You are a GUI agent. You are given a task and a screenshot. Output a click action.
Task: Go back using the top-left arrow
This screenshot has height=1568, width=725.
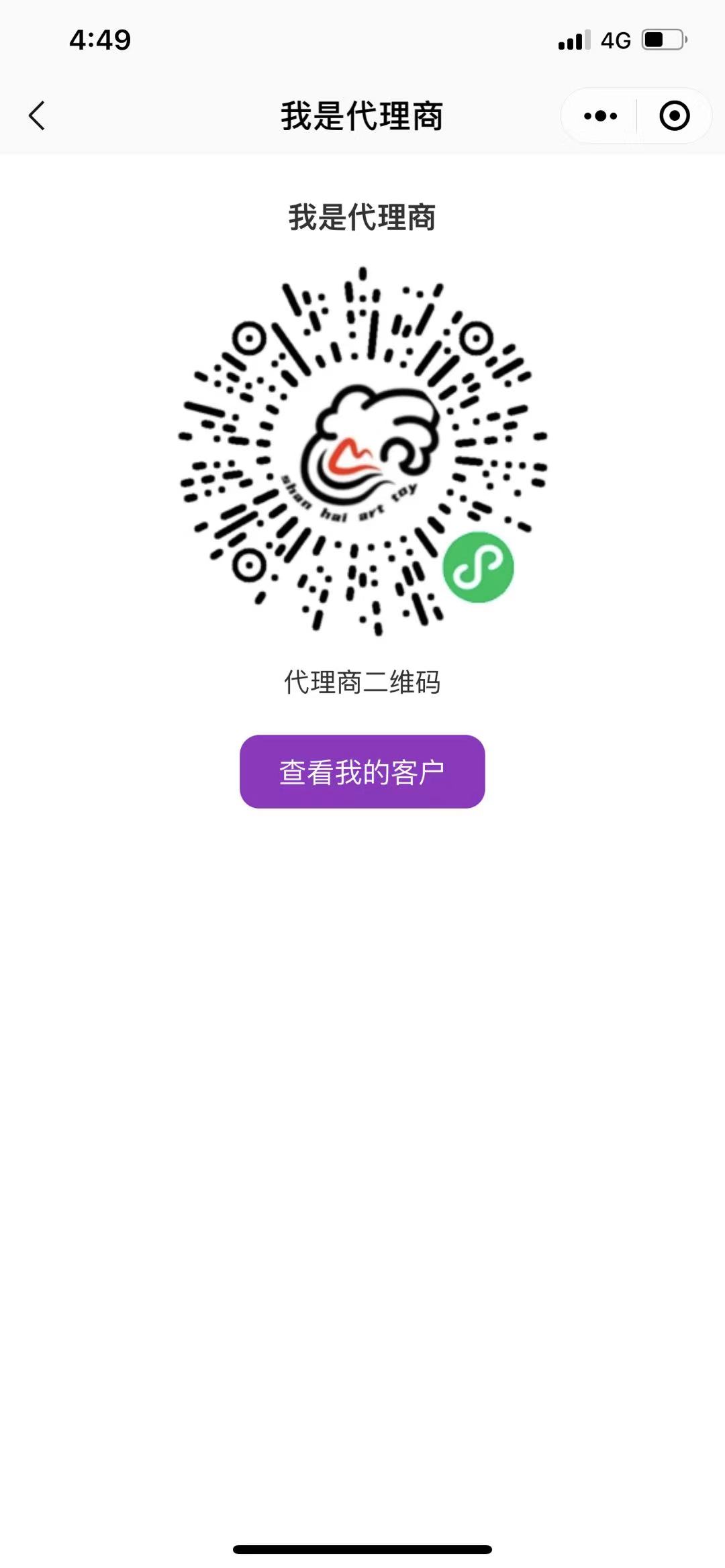coord(37,116)
